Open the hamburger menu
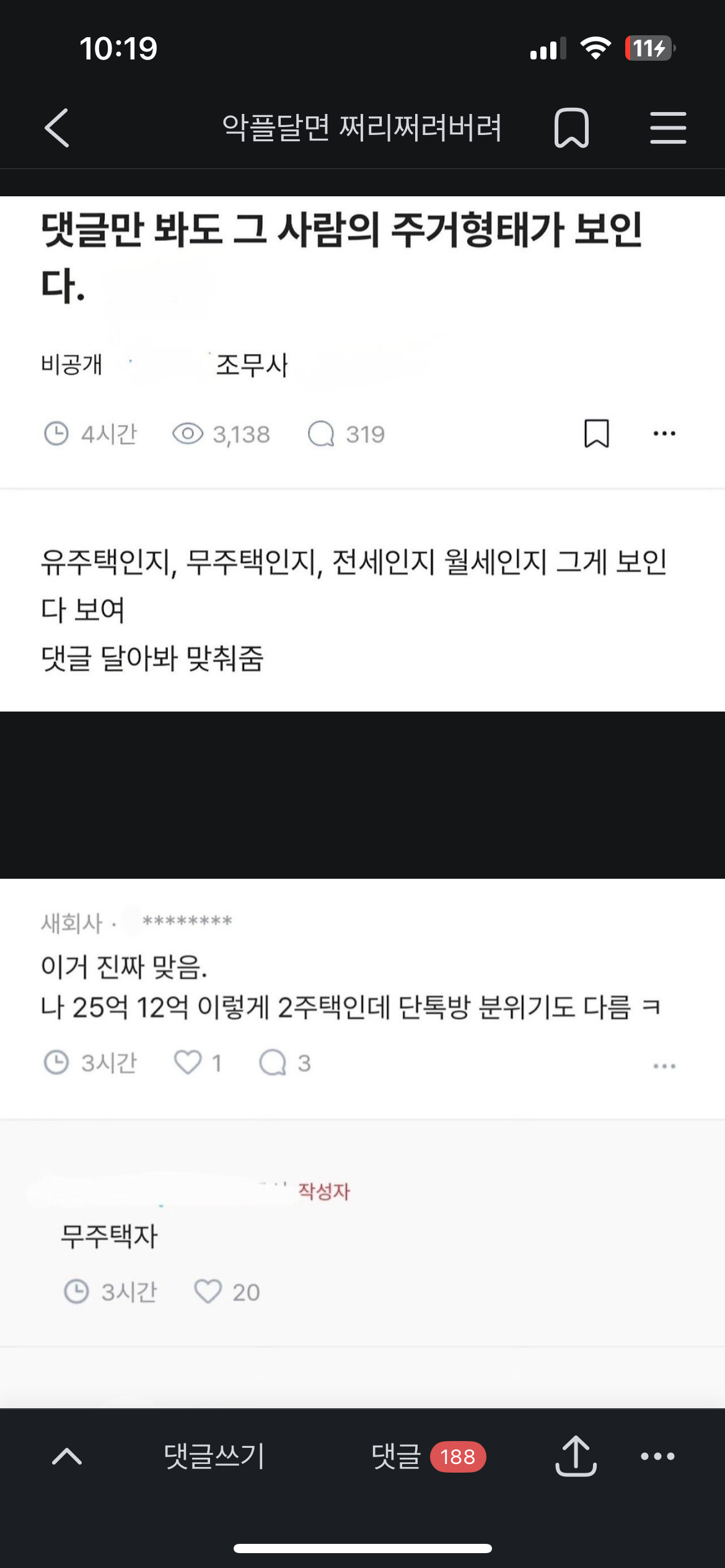This screenshot has height=1568, width=725. 668,128
